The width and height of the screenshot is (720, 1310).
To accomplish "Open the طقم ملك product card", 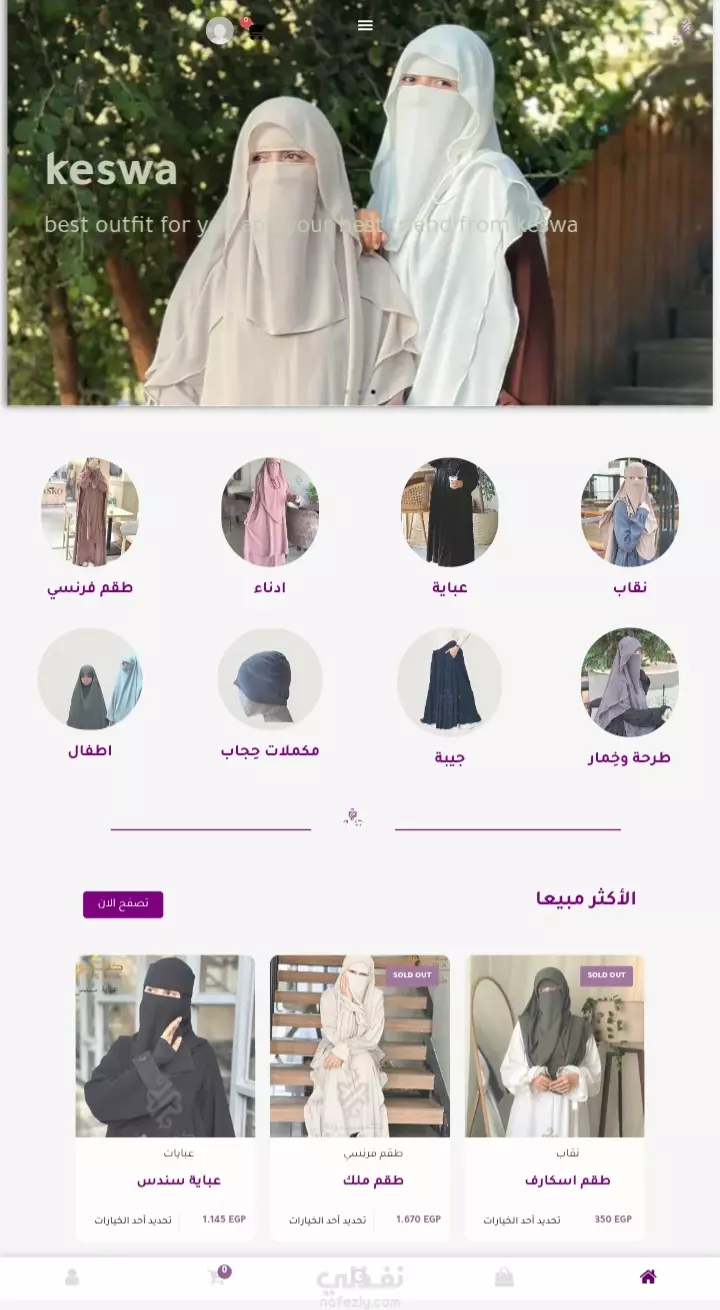I will pos(360,1097).
